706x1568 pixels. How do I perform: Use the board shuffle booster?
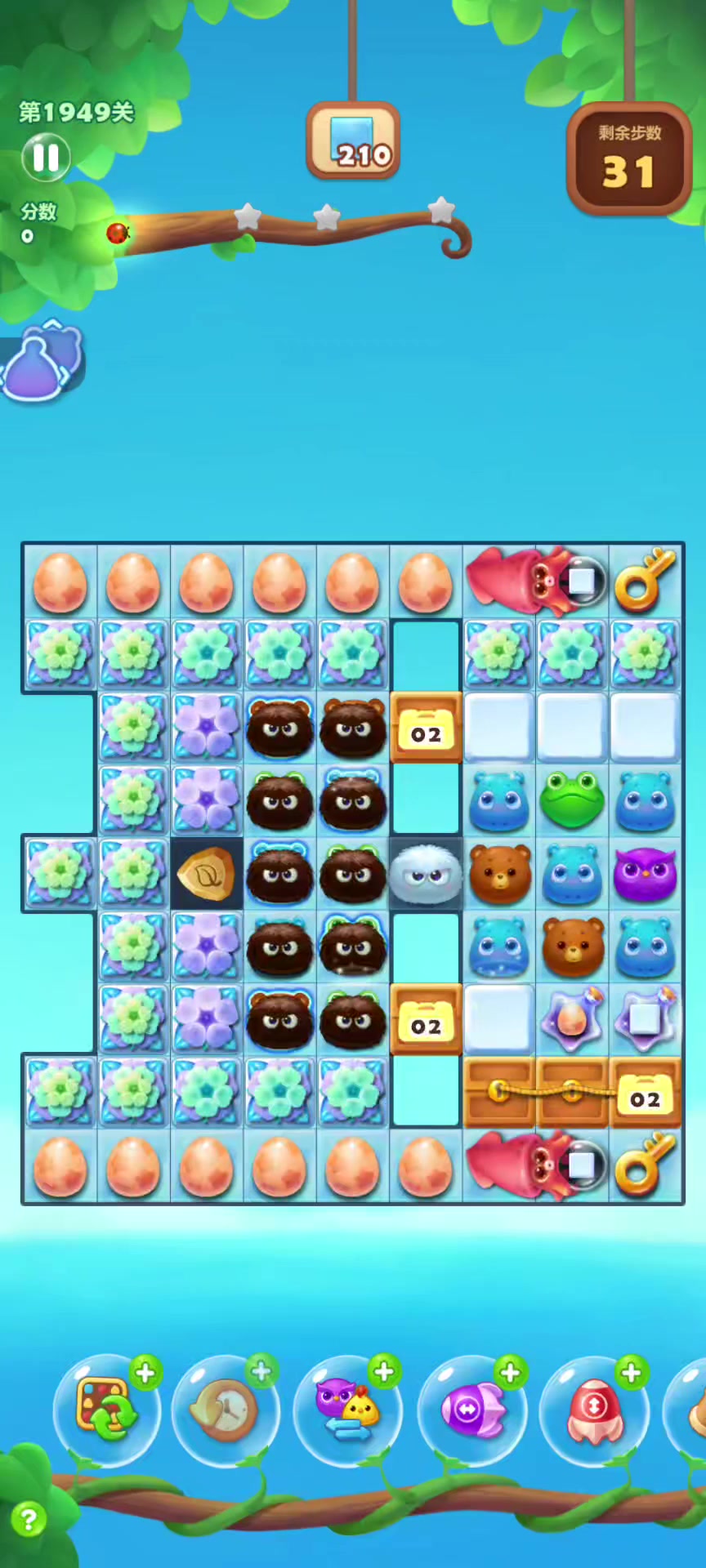tap(105, 1410)
